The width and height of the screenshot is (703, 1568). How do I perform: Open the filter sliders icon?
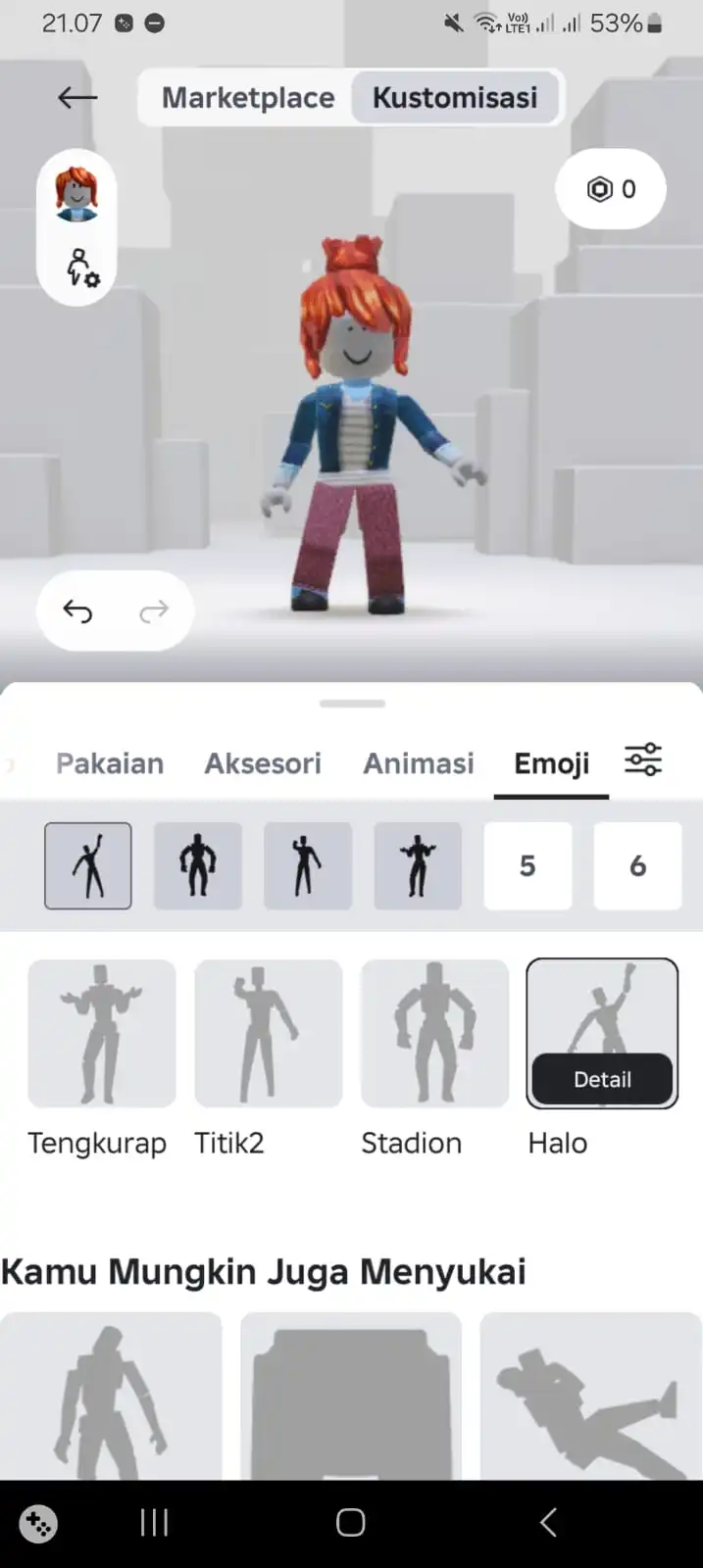coord(643,759)
